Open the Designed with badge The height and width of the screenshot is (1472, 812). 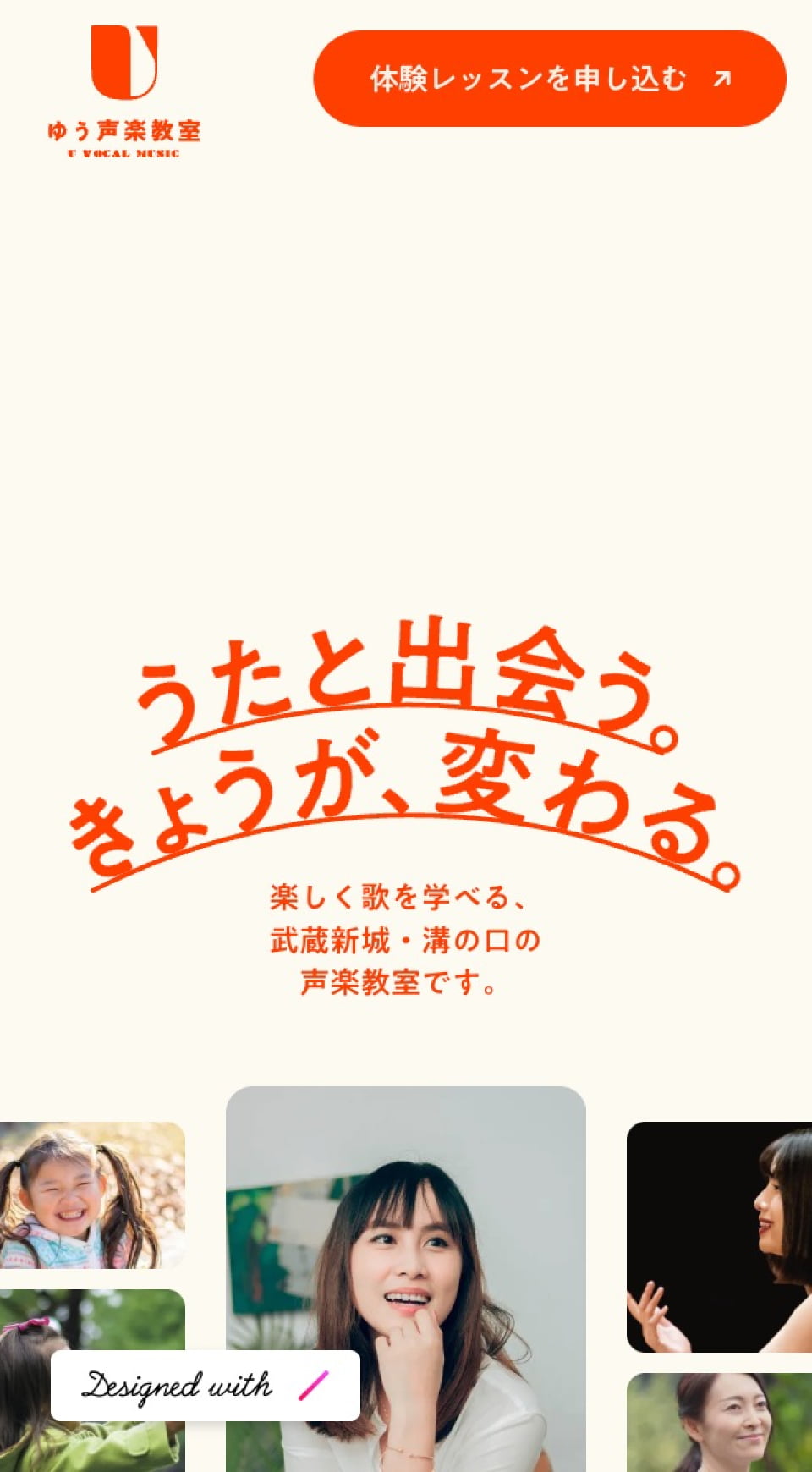(206, 1386)
